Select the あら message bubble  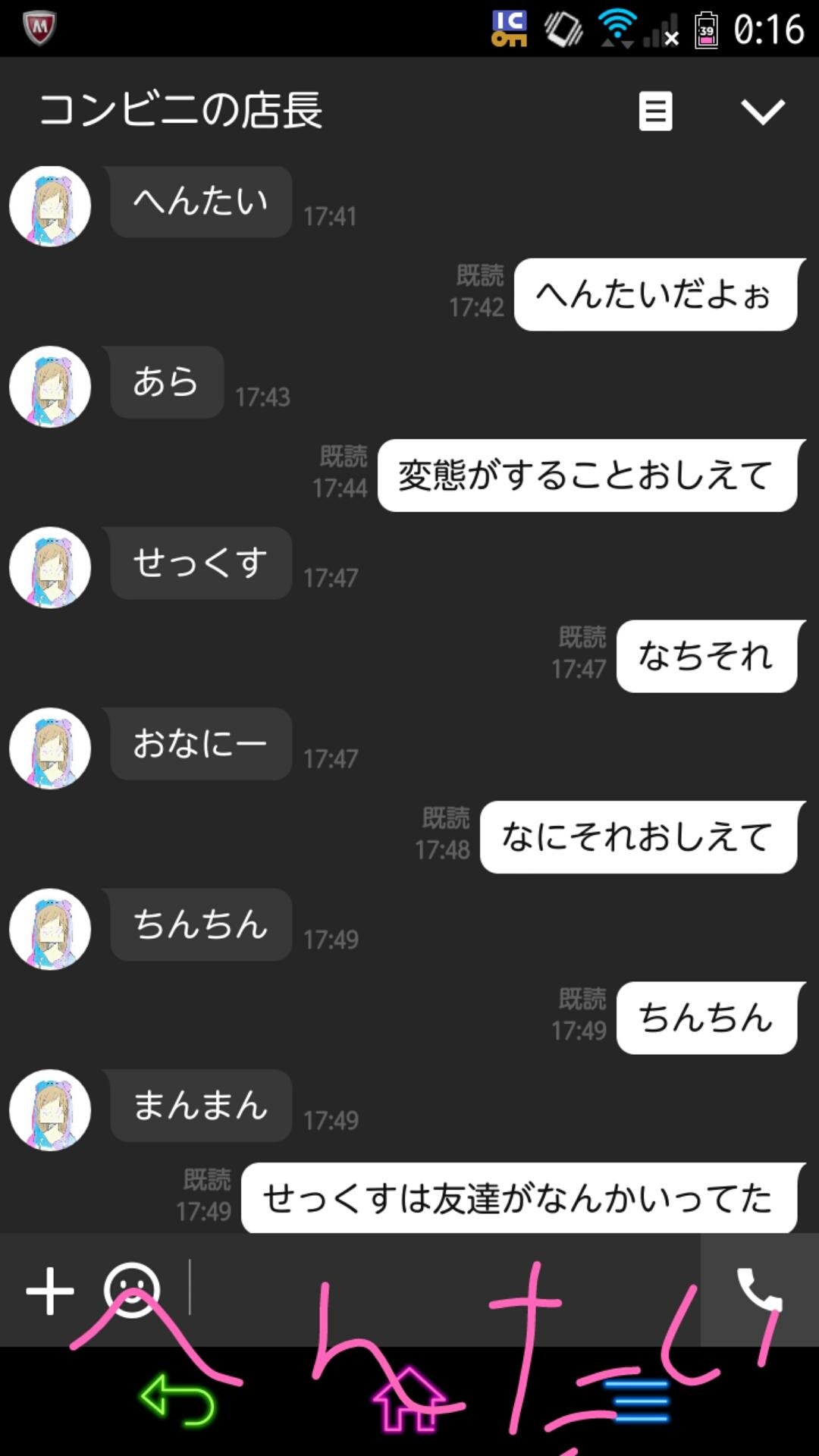tap(166, 383)
